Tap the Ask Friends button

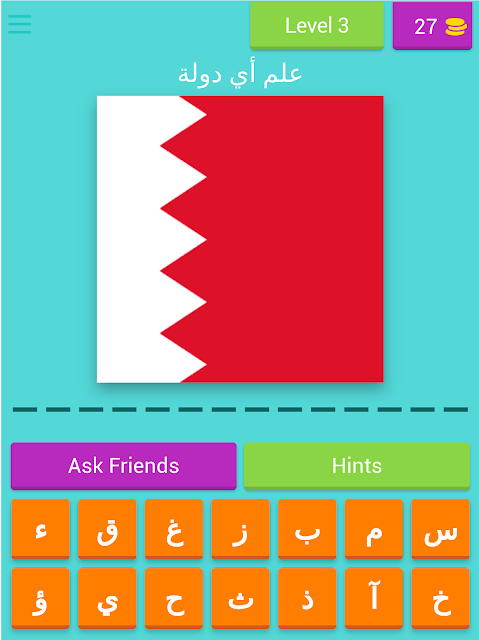coord(124,466)
